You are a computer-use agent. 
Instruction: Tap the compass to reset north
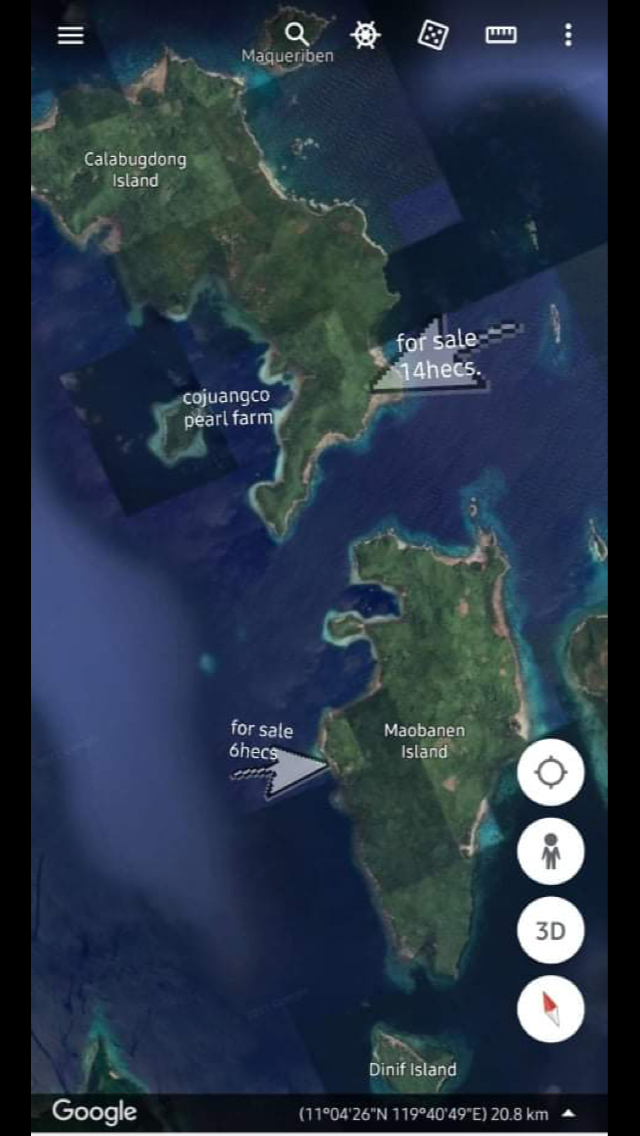(x=551, y=1010)
